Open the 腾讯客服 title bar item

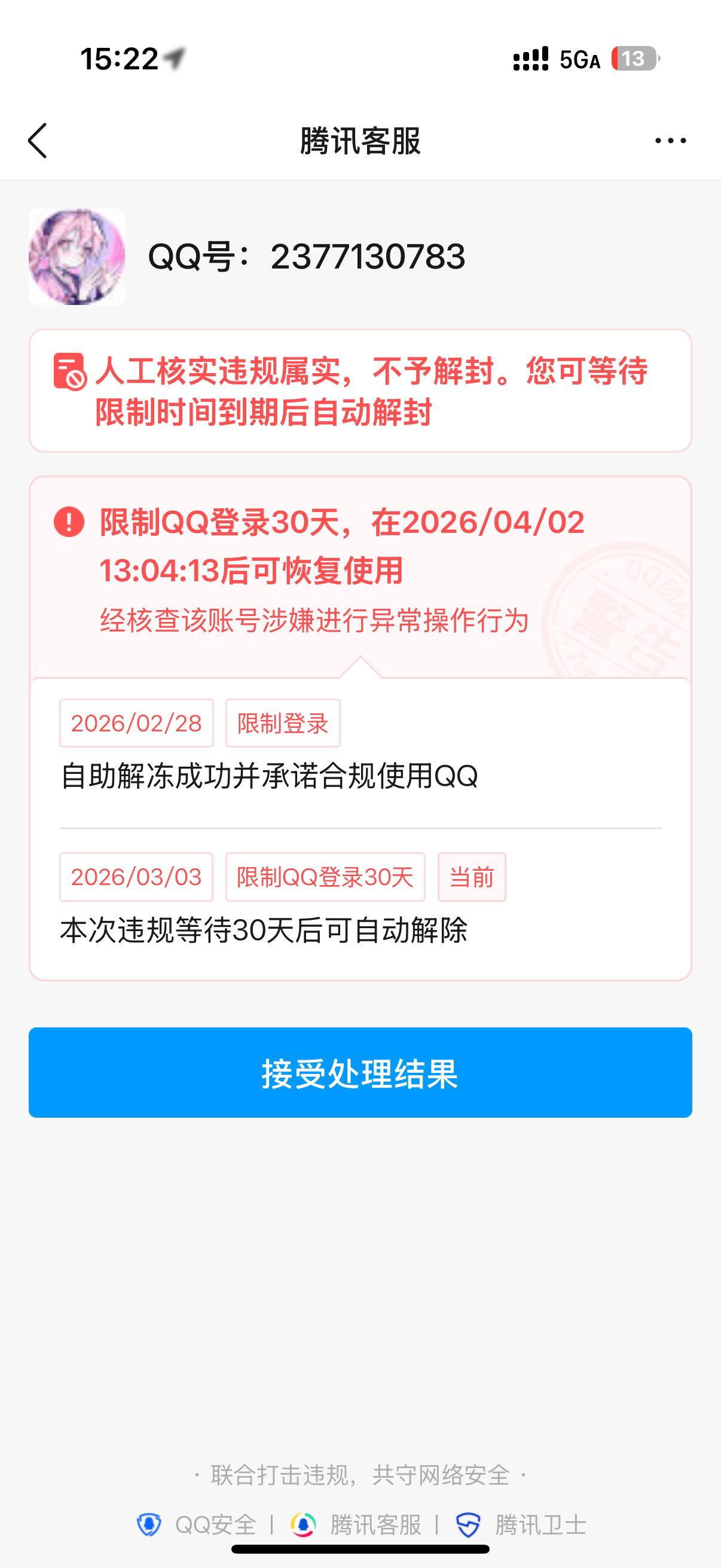(x=360, y=139)
